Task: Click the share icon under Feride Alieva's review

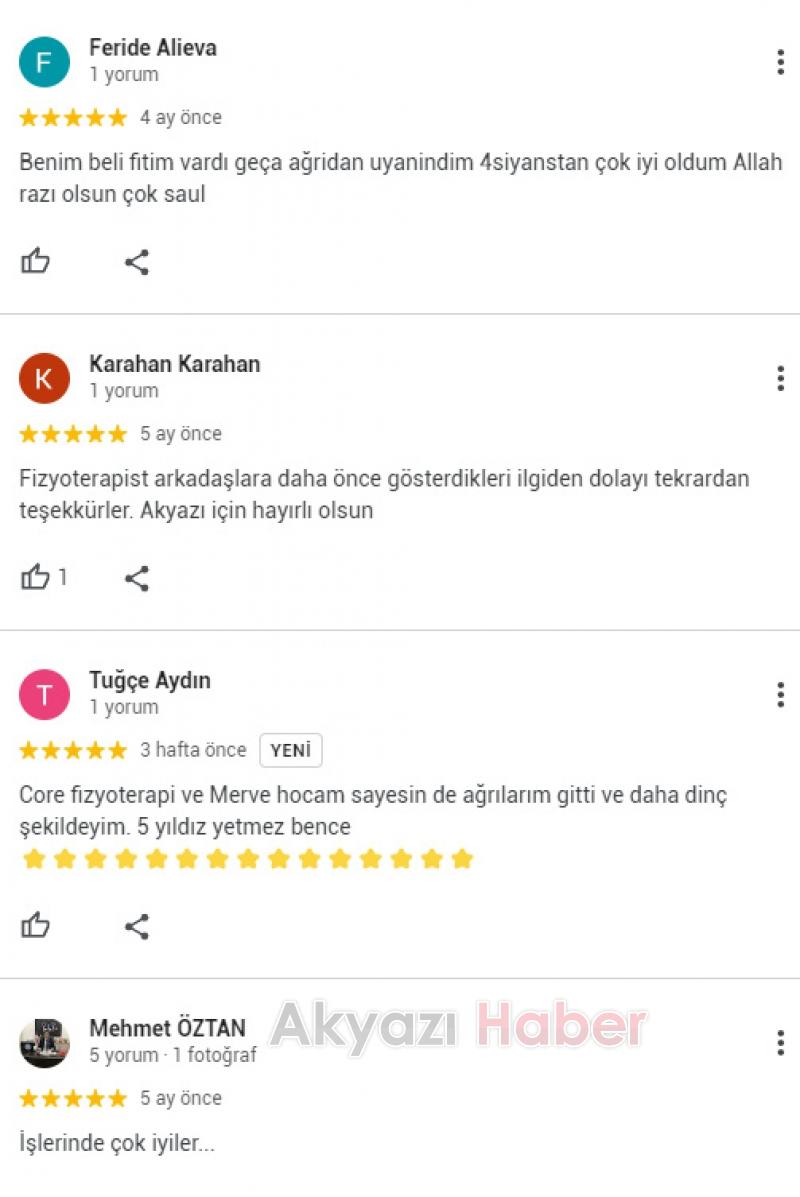Action: (x=137, y=261)
